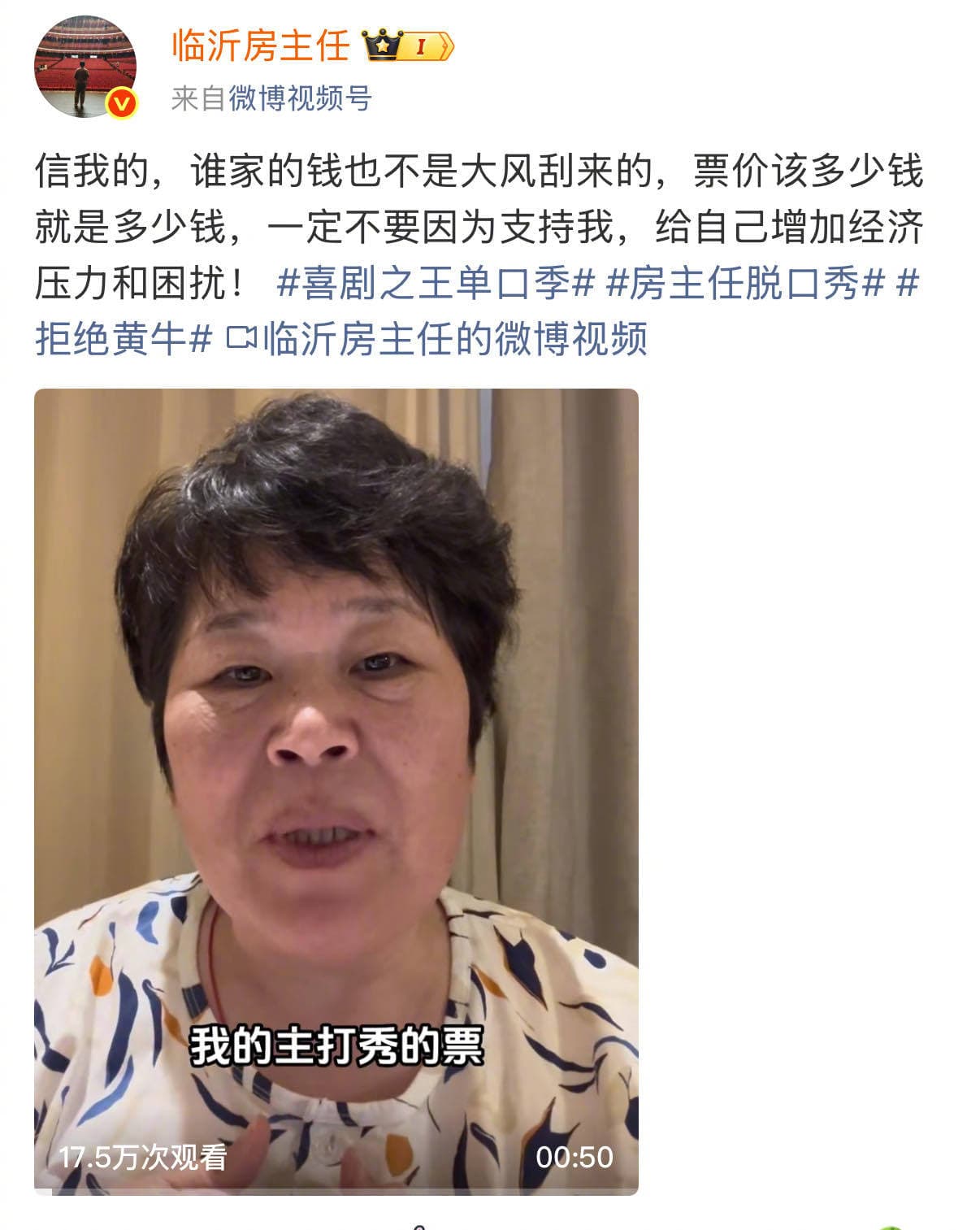Open the 临沂房主任的微博视频 link

pos(437,338)
